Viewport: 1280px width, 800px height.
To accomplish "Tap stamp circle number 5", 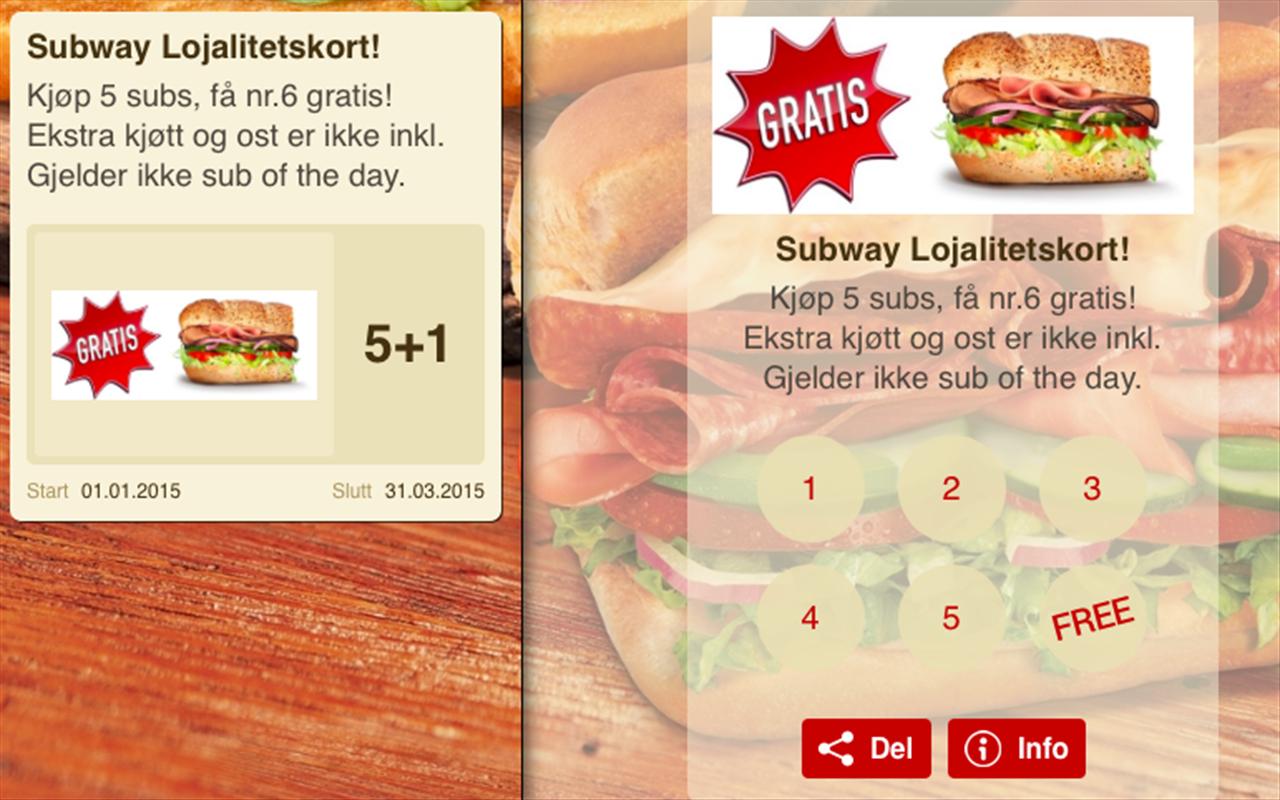I will (951, 618).
